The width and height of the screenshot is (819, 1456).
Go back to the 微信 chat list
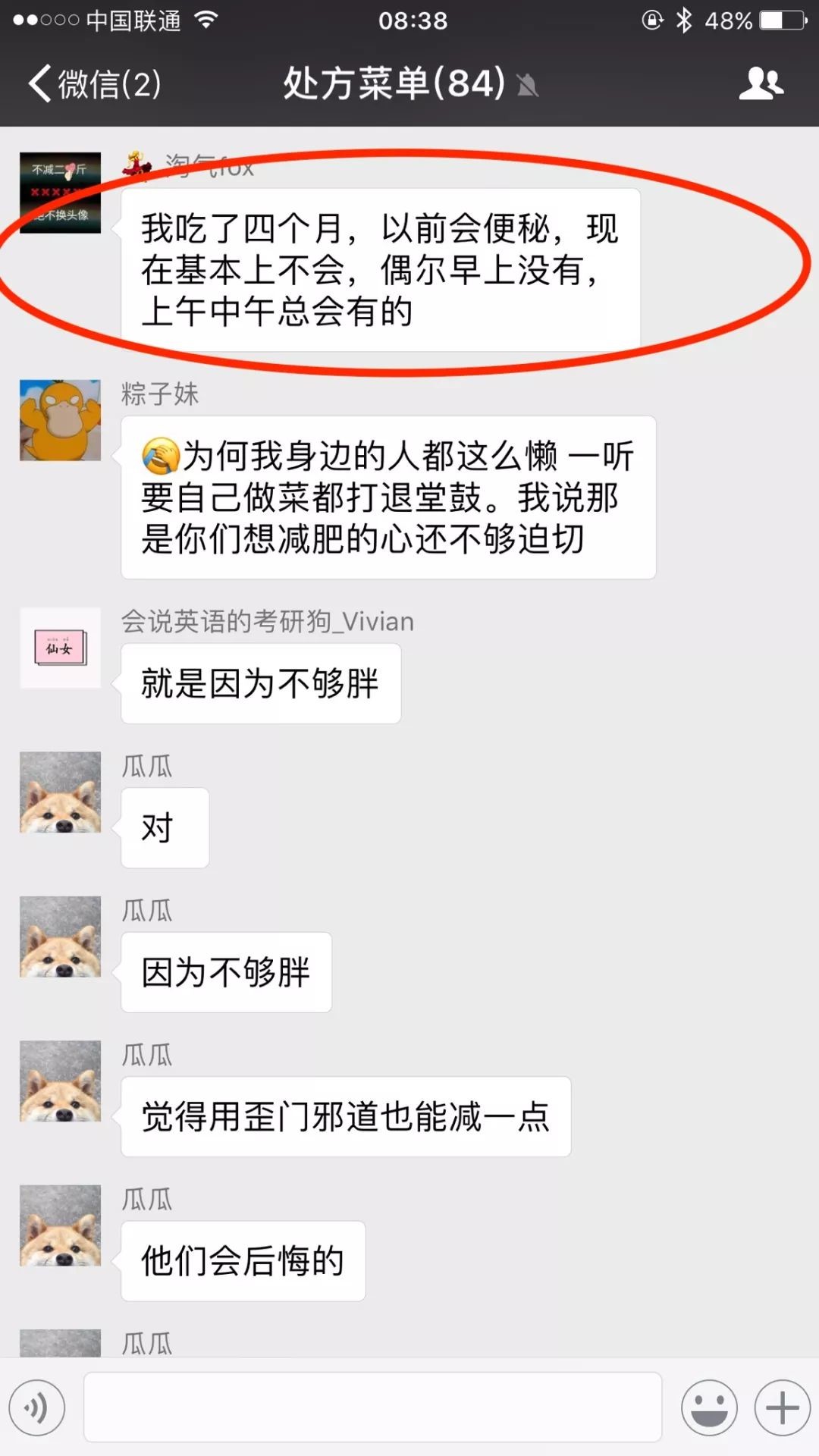click(x=93, y=83)
